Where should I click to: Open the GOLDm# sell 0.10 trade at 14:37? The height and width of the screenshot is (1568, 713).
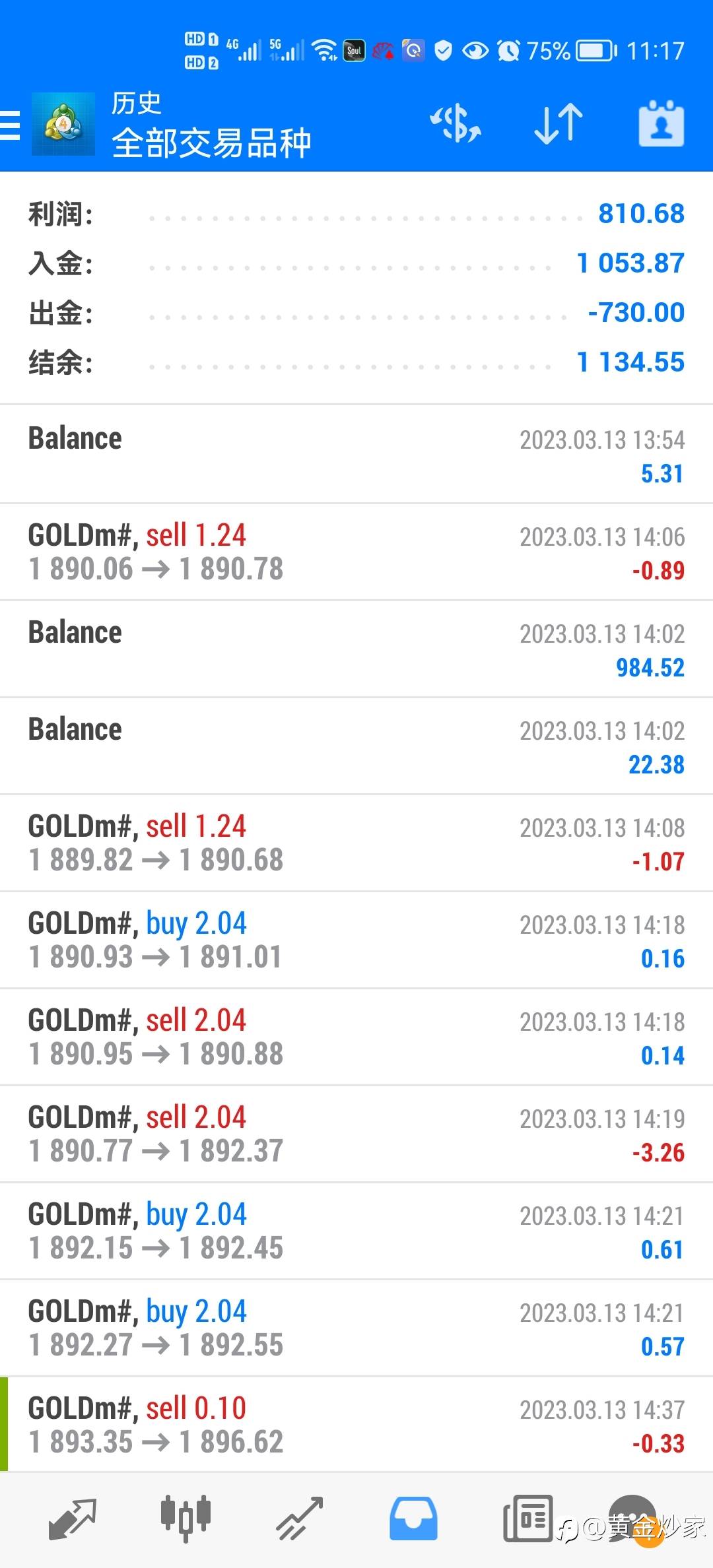(356, 1425)
